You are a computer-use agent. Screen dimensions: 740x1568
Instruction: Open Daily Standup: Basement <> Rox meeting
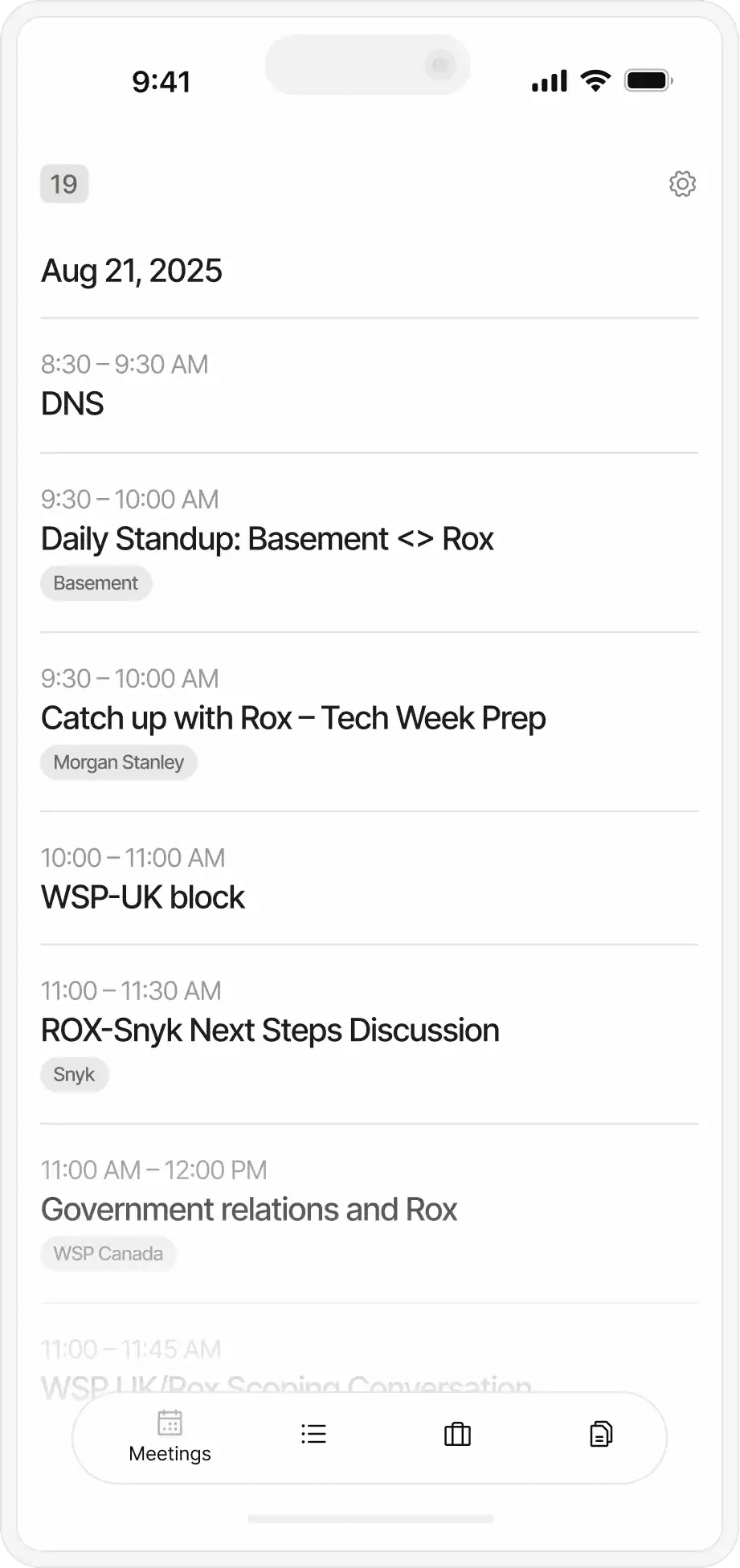(x=267, y=539)
